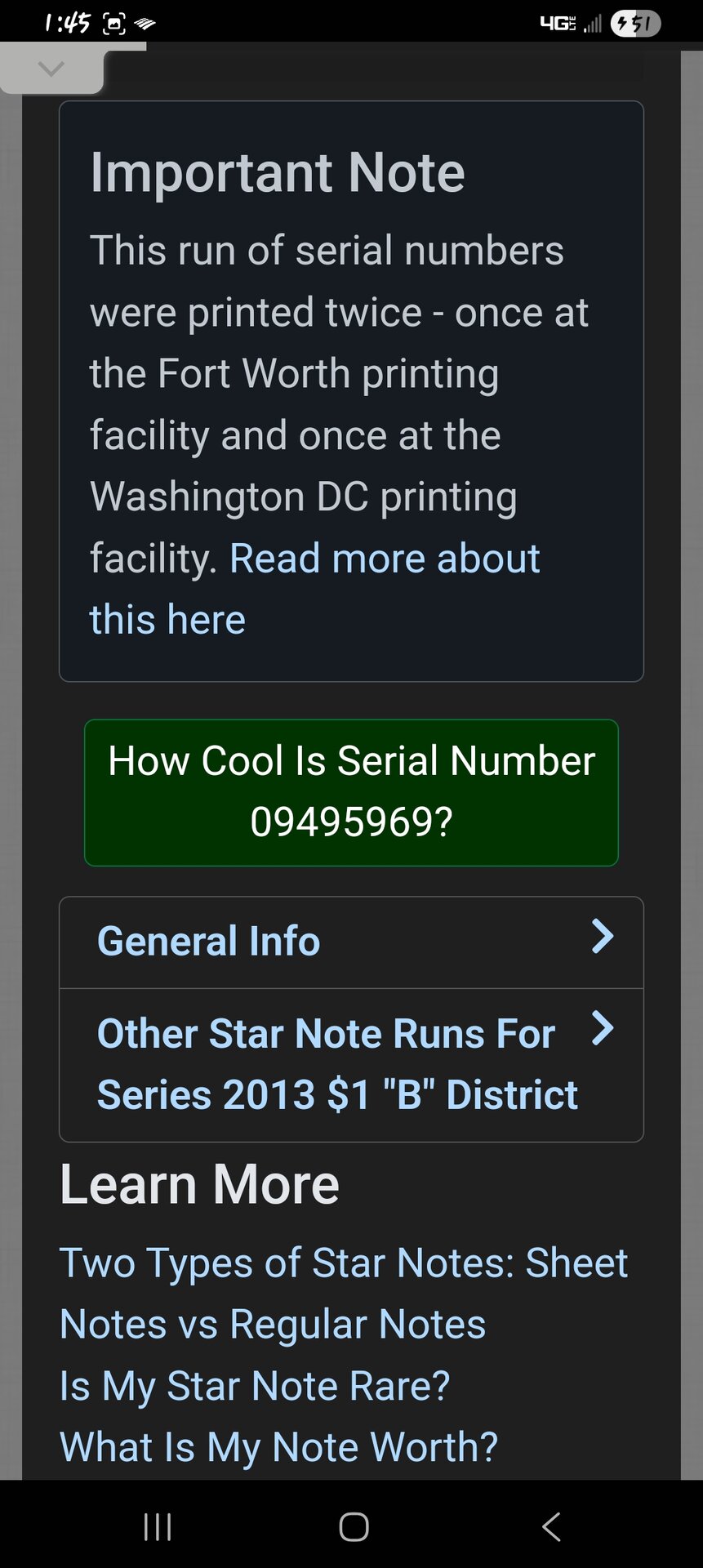
Task: Go back using the system back button
Action: coord(551,1526)
